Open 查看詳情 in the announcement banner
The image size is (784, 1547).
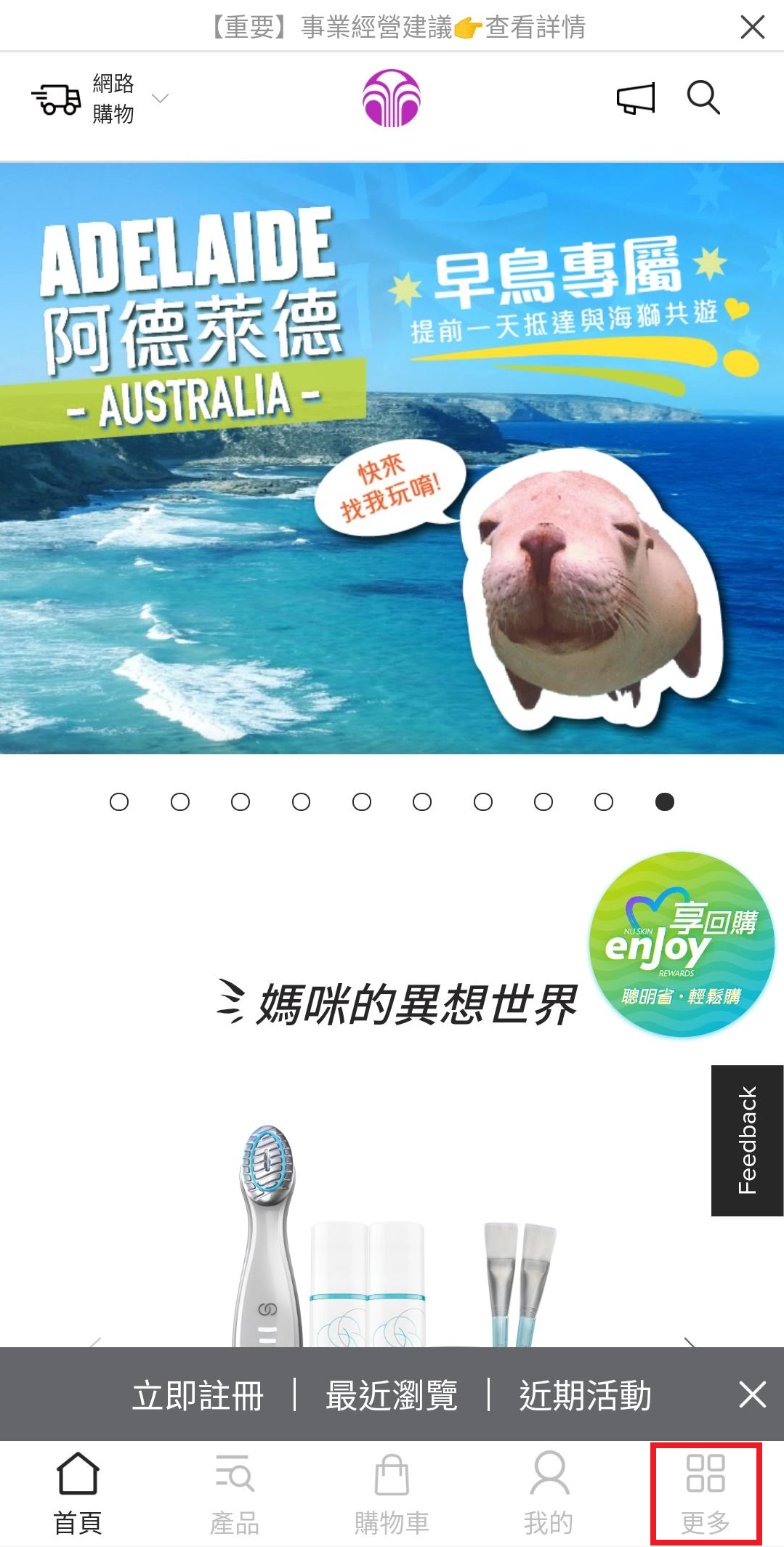536,27
